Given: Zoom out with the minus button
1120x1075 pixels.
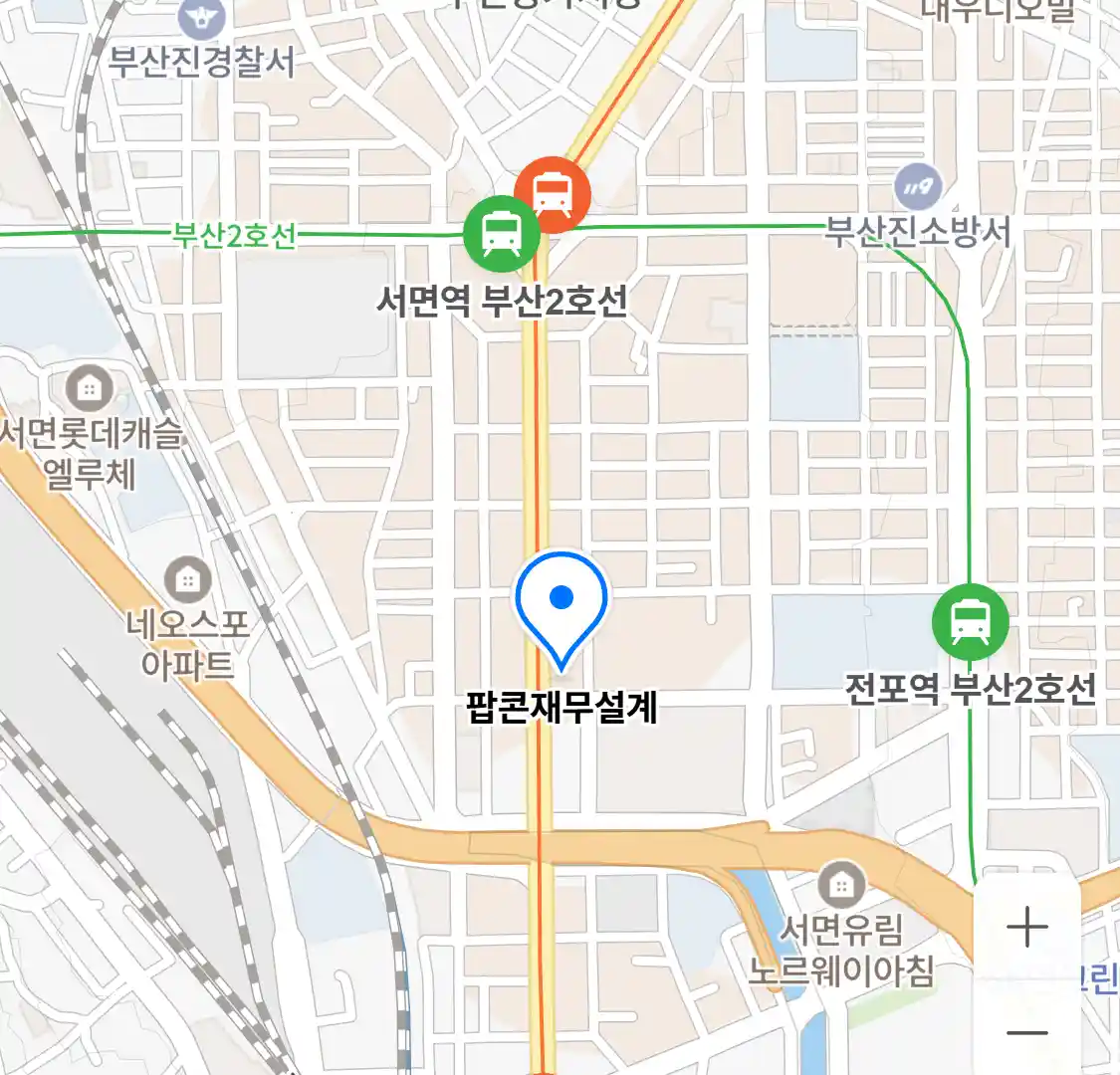Looking at the screenshot, I should click(x=1027, y=1033).
